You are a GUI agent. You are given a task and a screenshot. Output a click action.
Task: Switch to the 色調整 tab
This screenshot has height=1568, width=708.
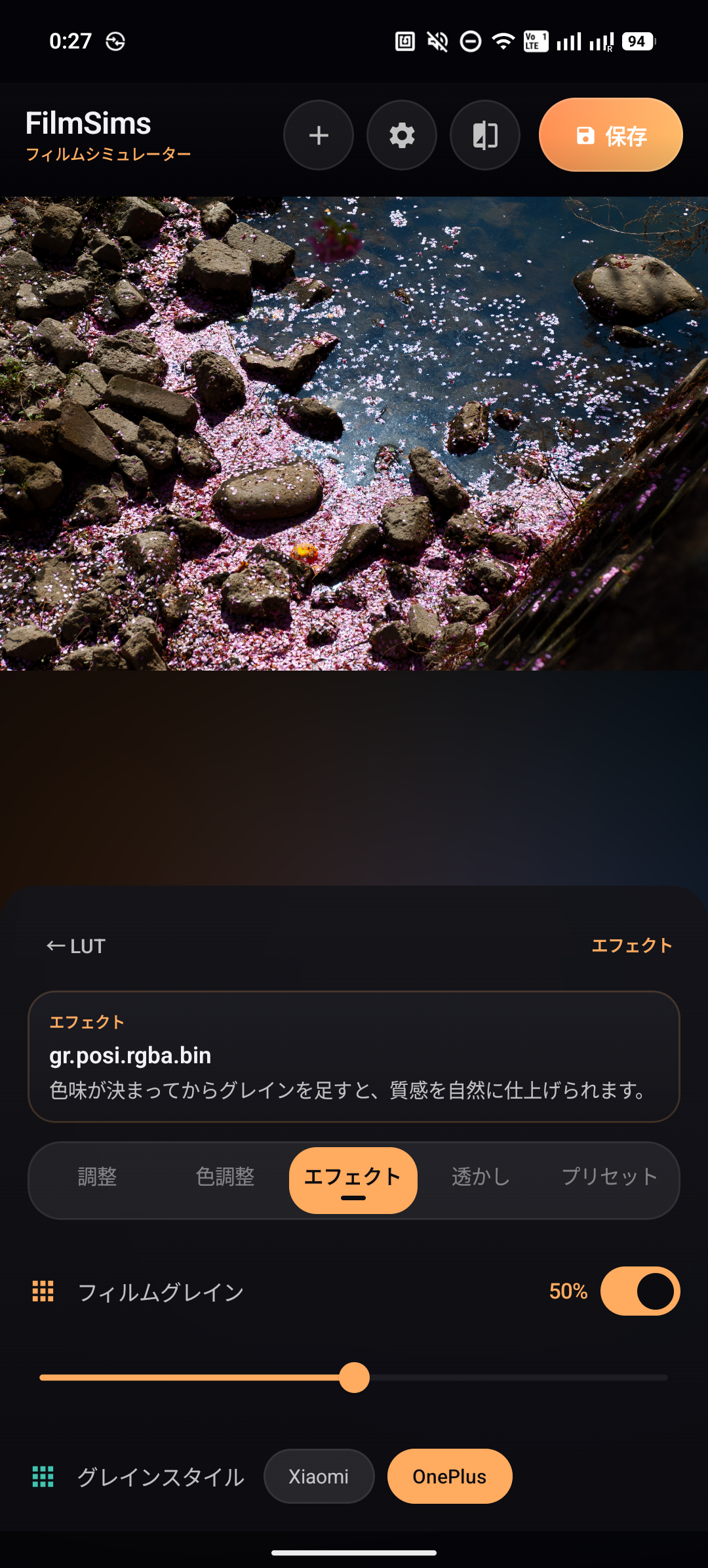point(226,1177)
